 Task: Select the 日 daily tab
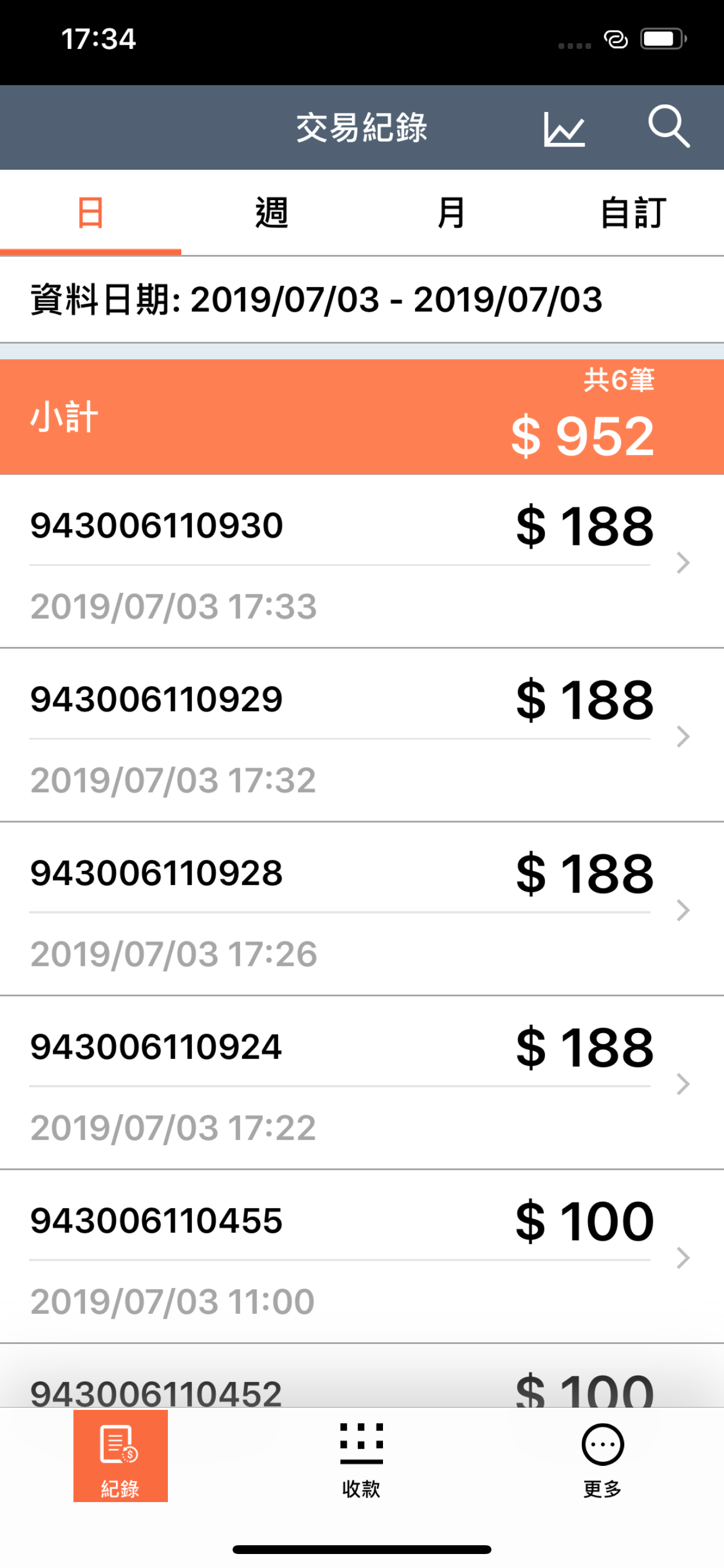tap(91, 212)
